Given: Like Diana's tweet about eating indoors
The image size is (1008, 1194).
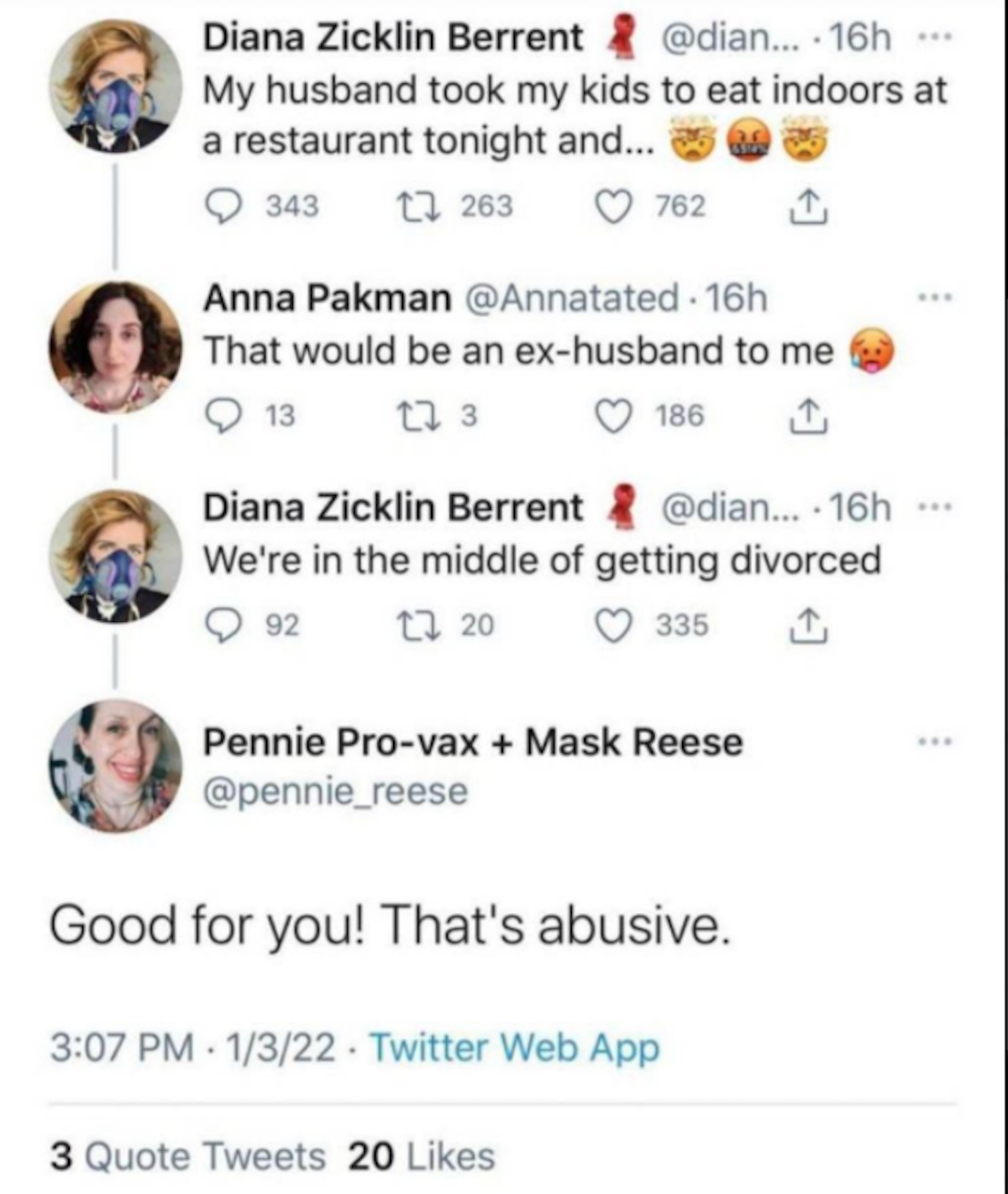Looking at the screenshot, I should click(612, 207).
